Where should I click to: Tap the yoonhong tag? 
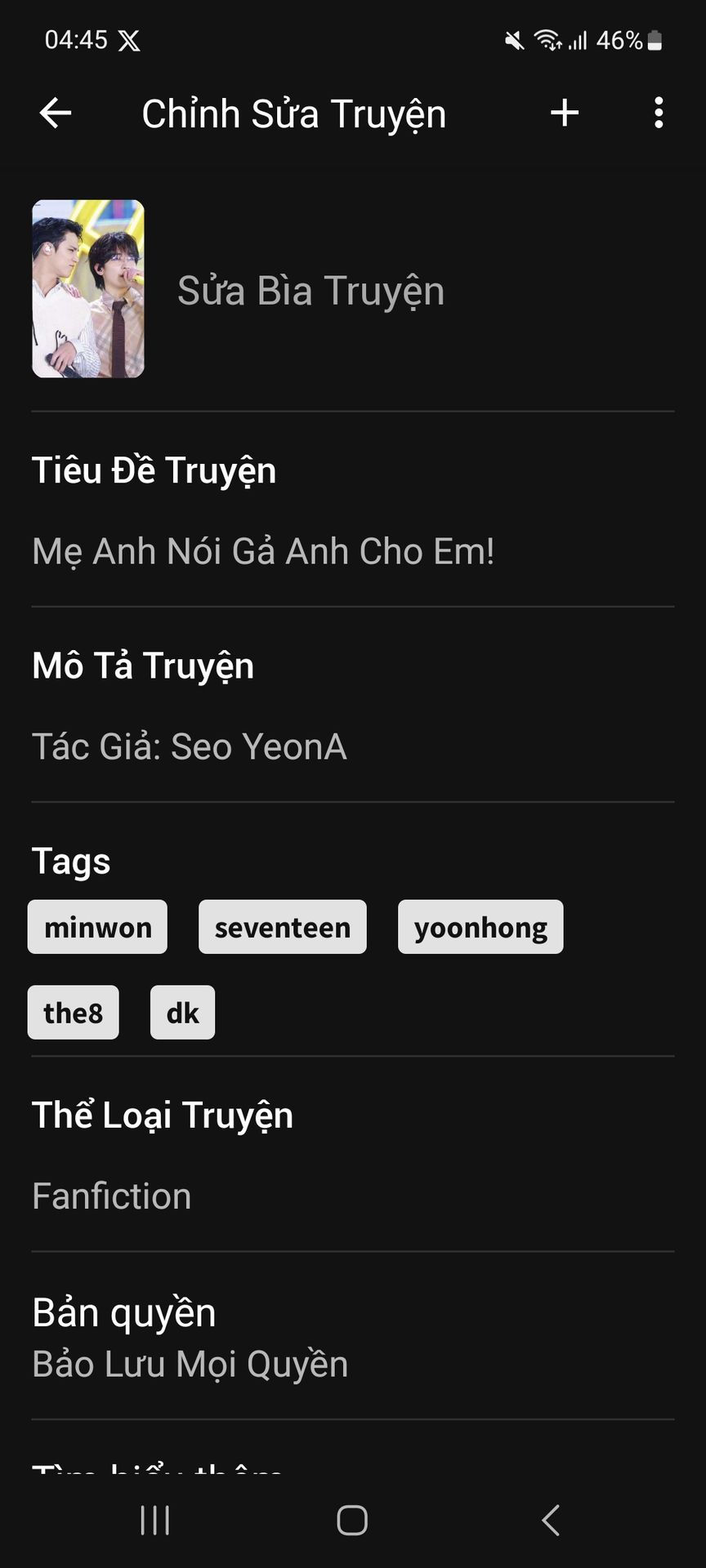tap(480, 927)
